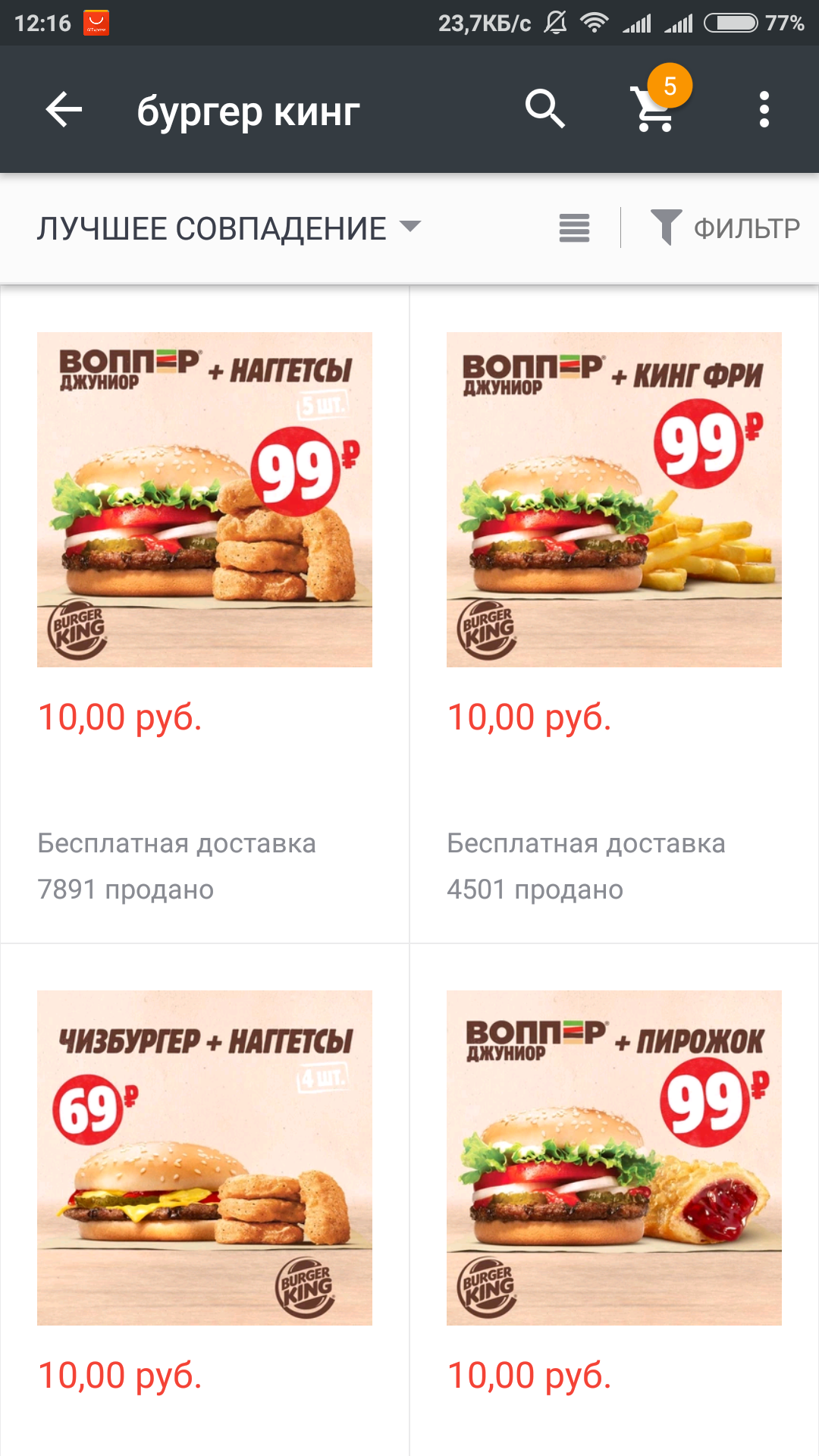This screenshot has width=819, height=1456.
Task: Open search from the magnifier icon
Action: tap(545, 110)
